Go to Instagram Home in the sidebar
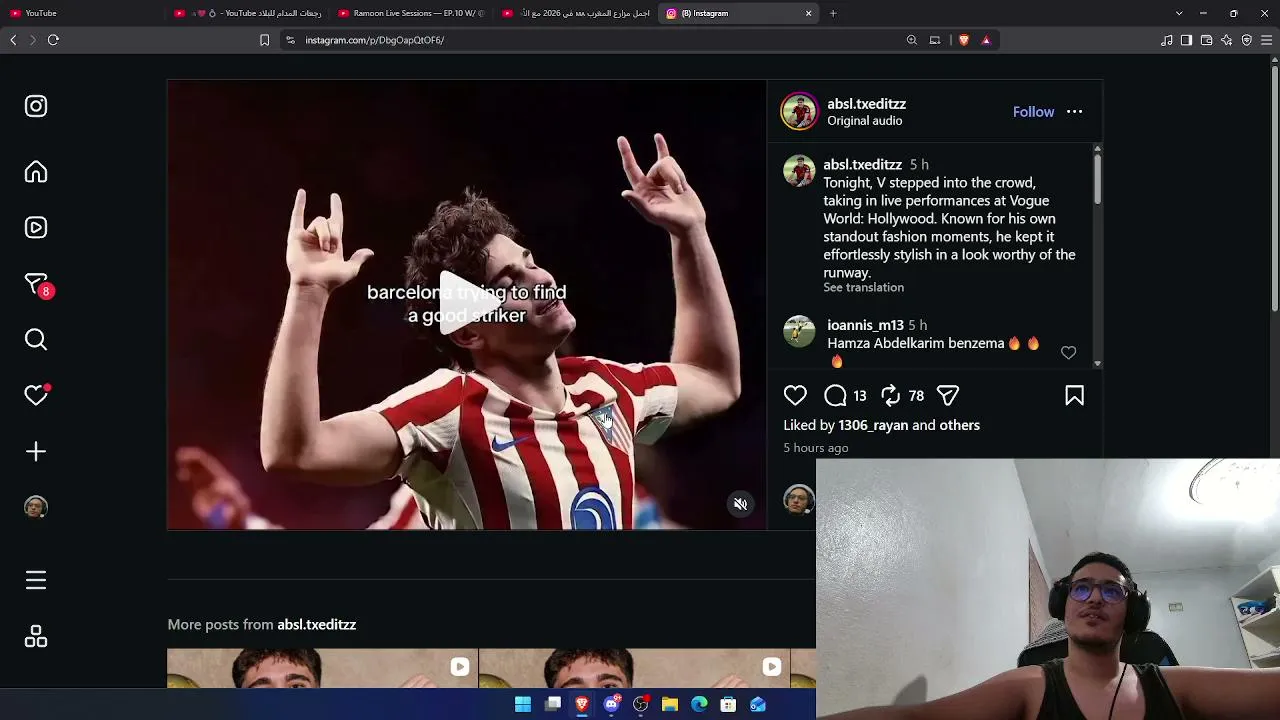The width and height of the screenshot is (1280, 720). click(36, 172)
